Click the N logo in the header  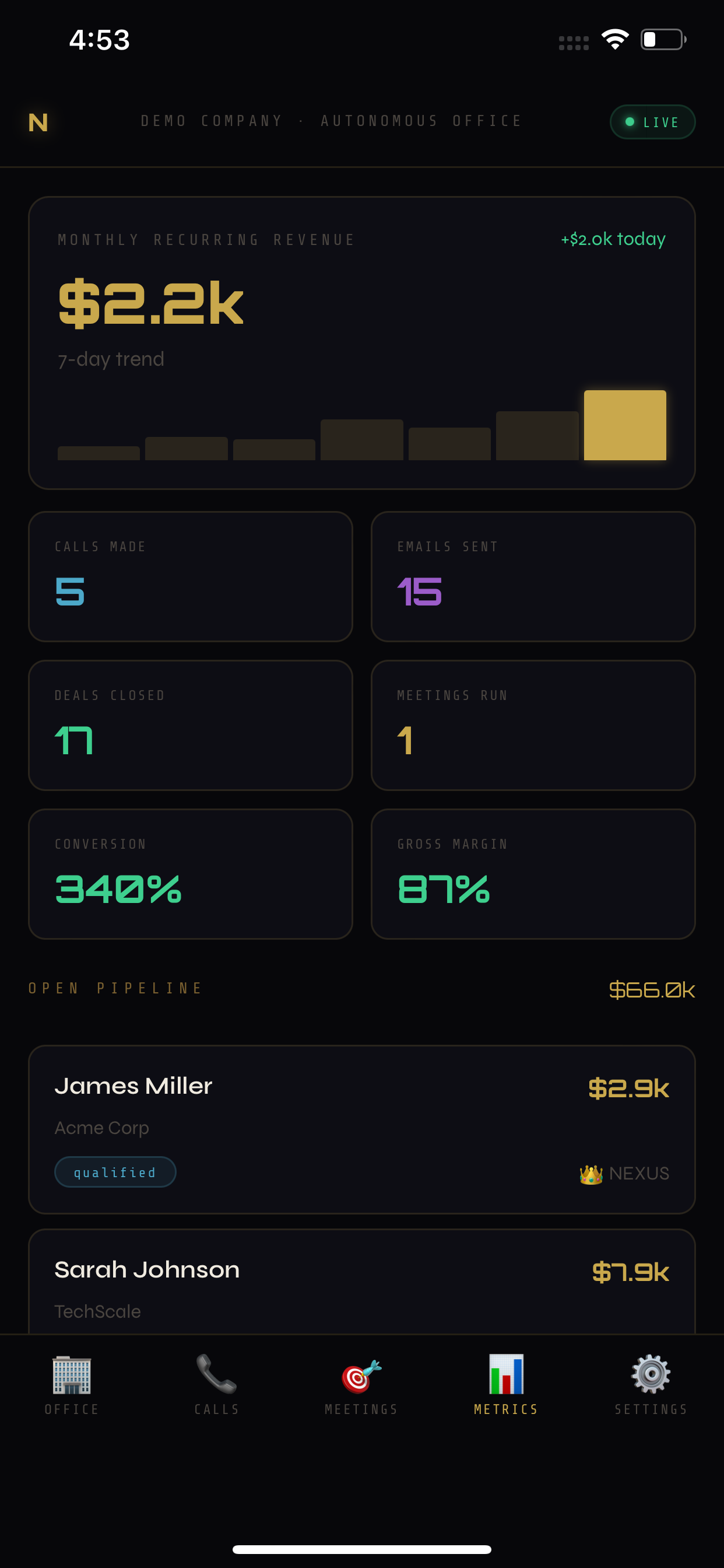[x=38, y=123]
